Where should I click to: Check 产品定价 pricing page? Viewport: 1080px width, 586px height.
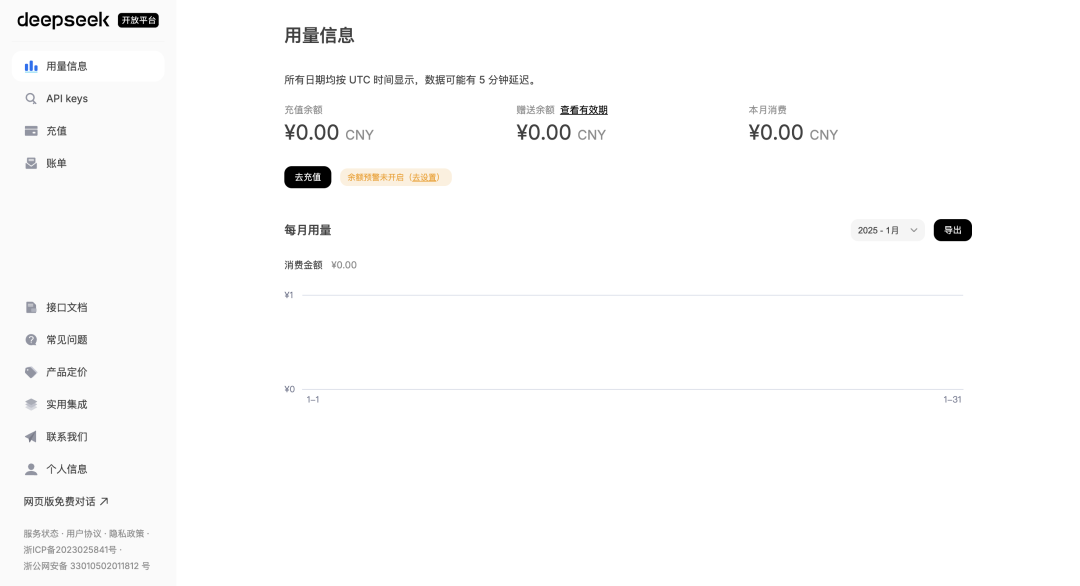click(x=66, y=372)
